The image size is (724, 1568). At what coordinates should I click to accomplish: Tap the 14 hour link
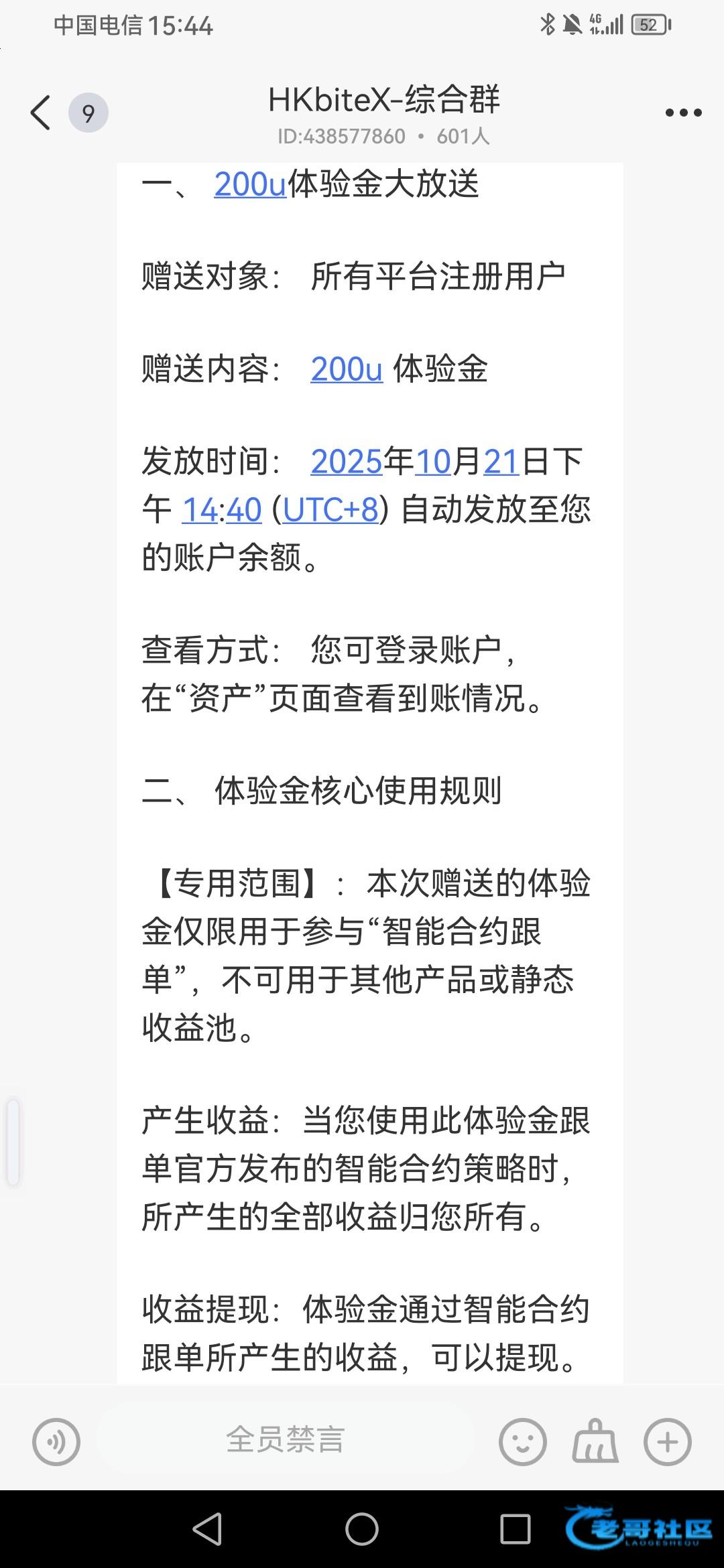[x=200, y=510]
